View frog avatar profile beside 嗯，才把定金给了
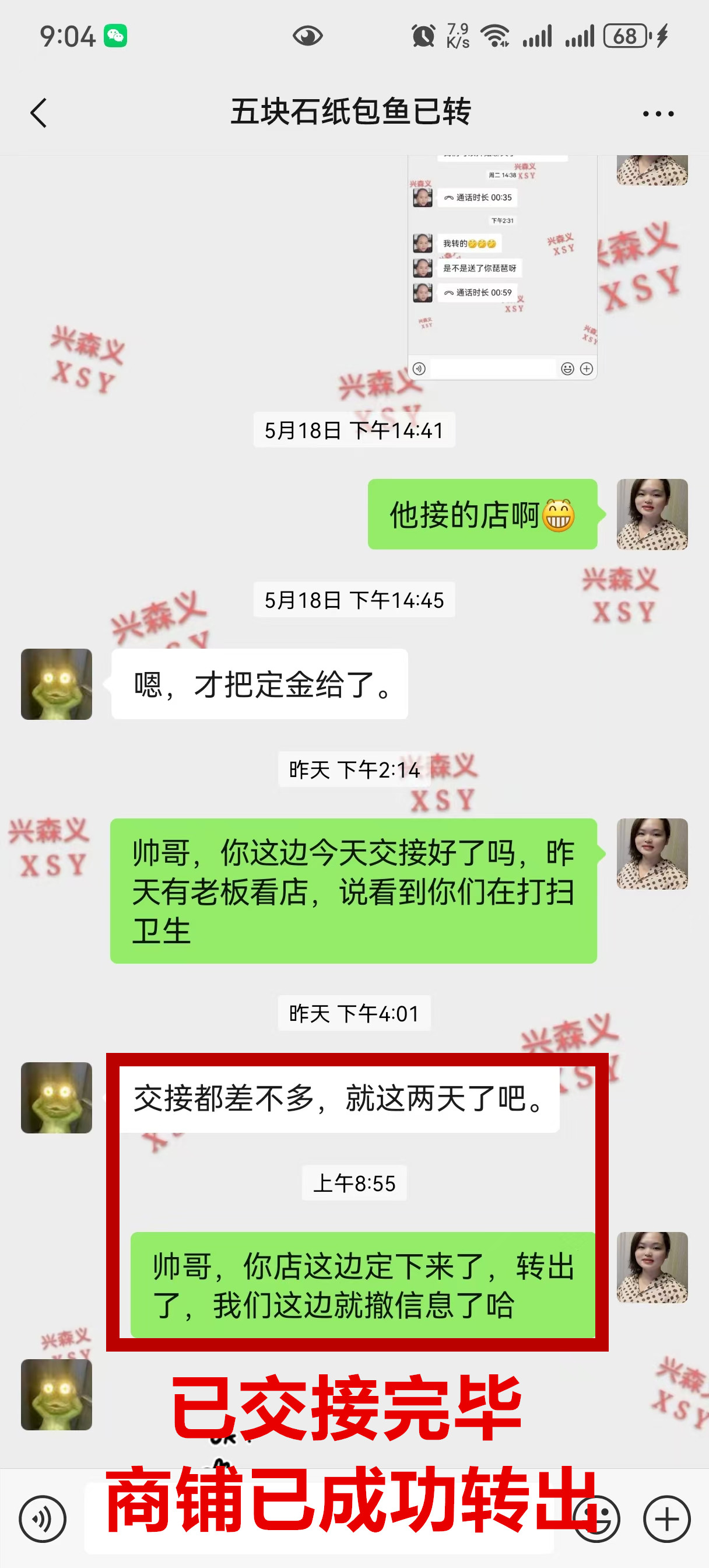Screen dimensions: 709x1568 click(57, 684)
